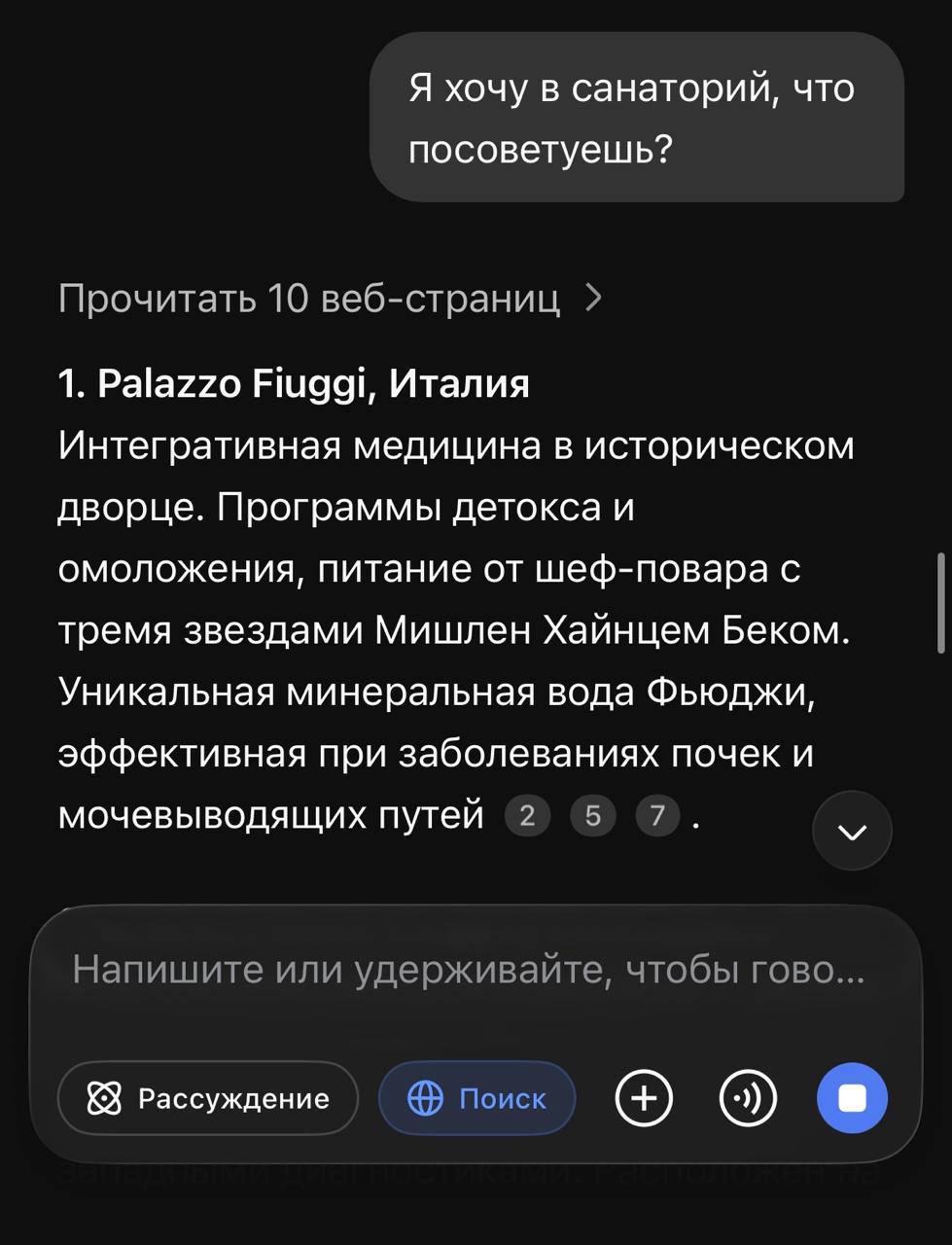Start voice conversation mode
This screenshot has width=952, height=1245.
(747, 1098)
